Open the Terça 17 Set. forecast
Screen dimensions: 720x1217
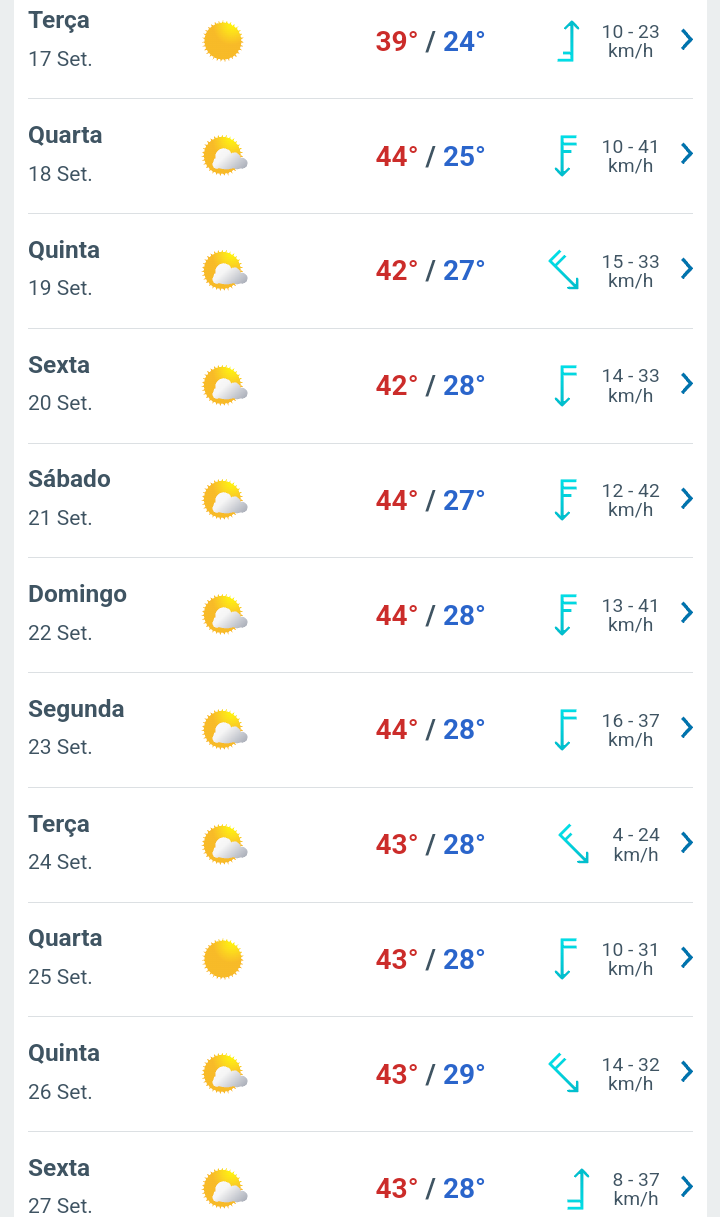click(x=360, y=42)
